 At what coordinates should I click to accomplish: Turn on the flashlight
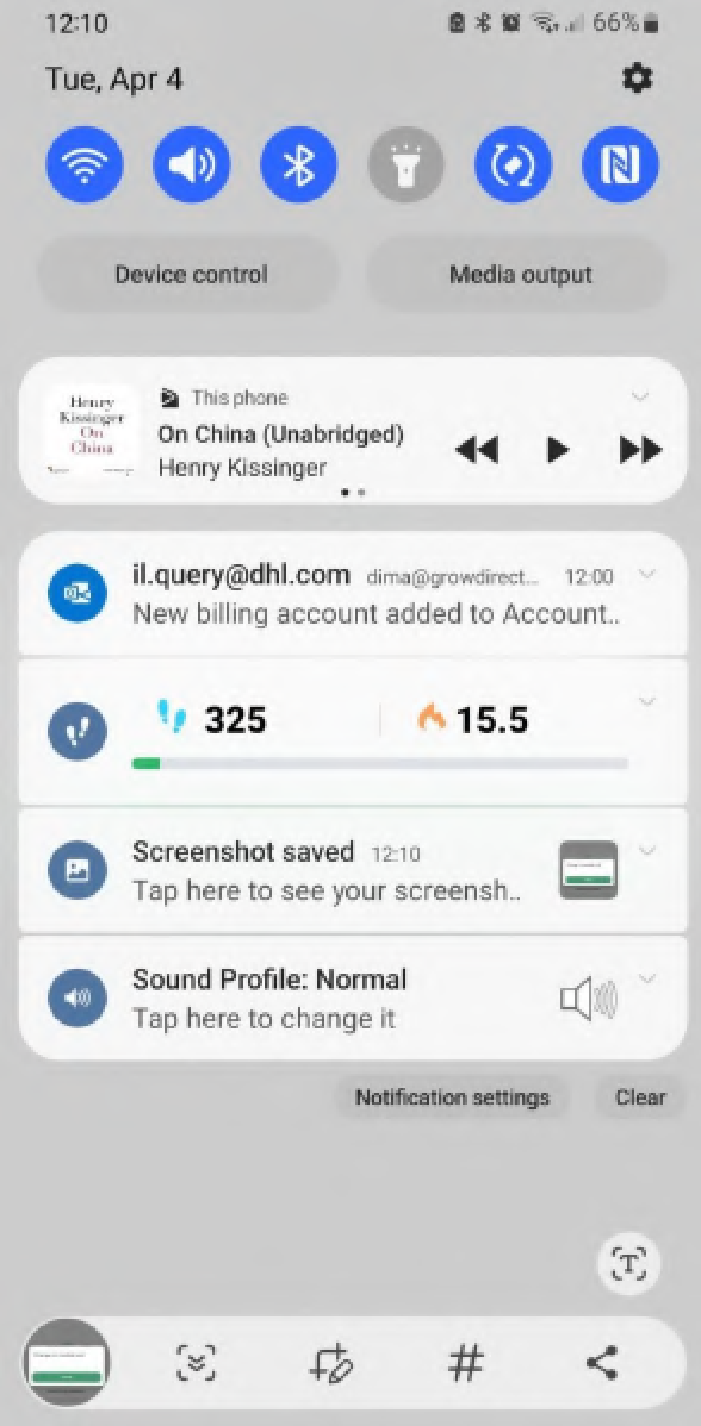coord(406,165)
